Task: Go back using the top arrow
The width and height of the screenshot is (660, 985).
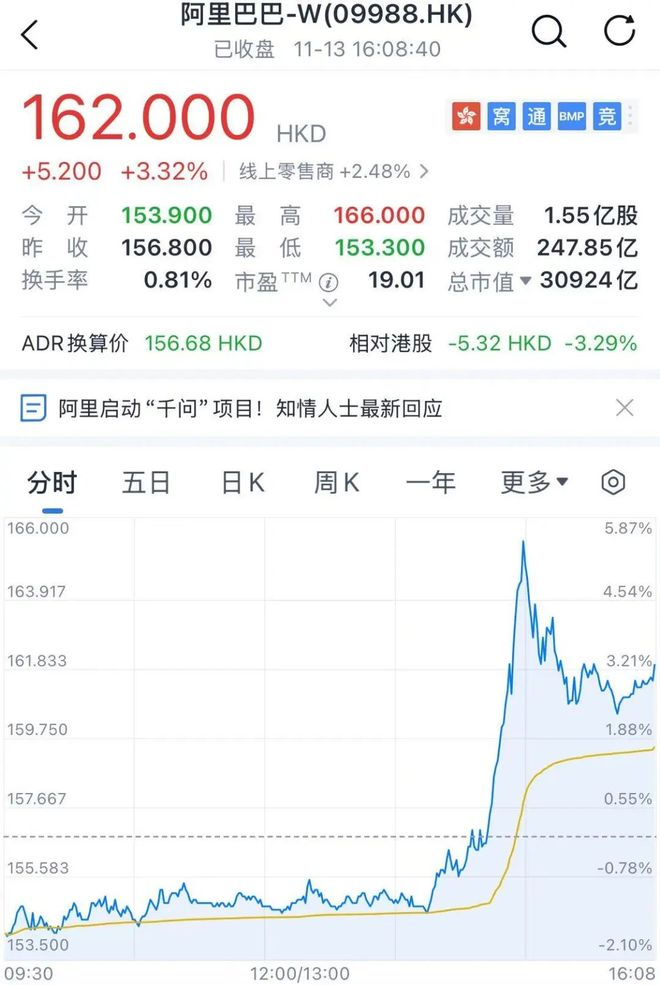Action: click(30, 33)
